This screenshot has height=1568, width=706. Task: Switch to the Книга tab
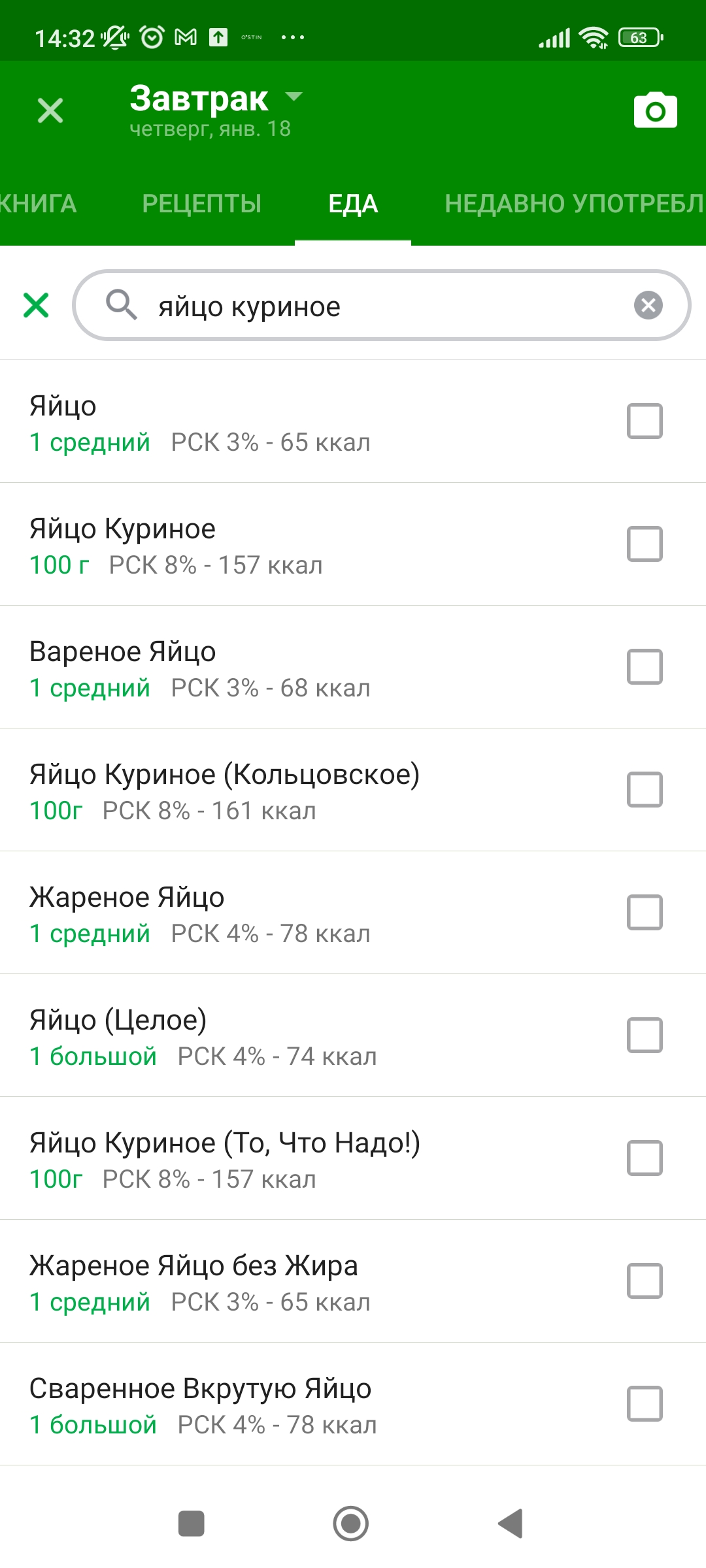coord(38,203)
